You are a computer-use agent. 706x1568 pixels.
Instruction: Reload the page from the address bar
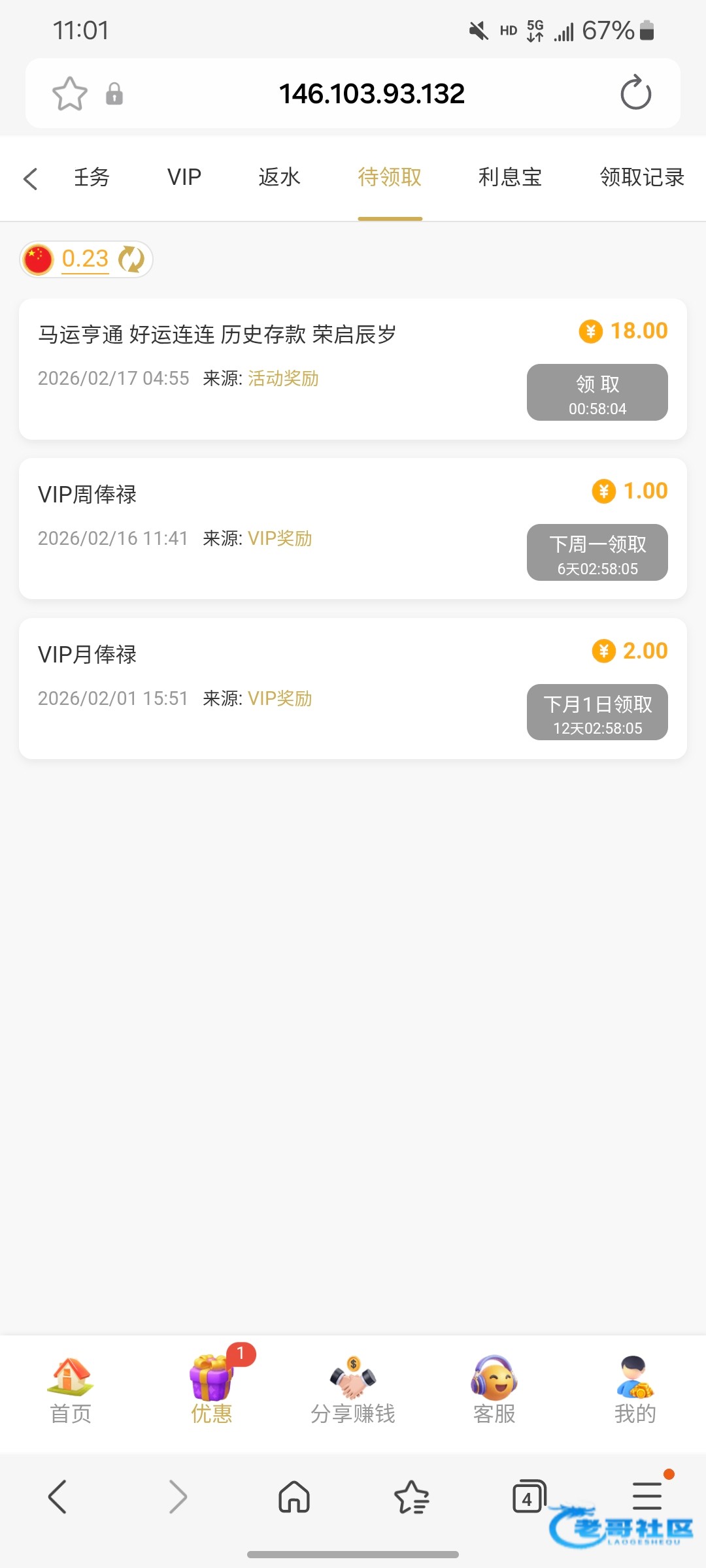635,93
